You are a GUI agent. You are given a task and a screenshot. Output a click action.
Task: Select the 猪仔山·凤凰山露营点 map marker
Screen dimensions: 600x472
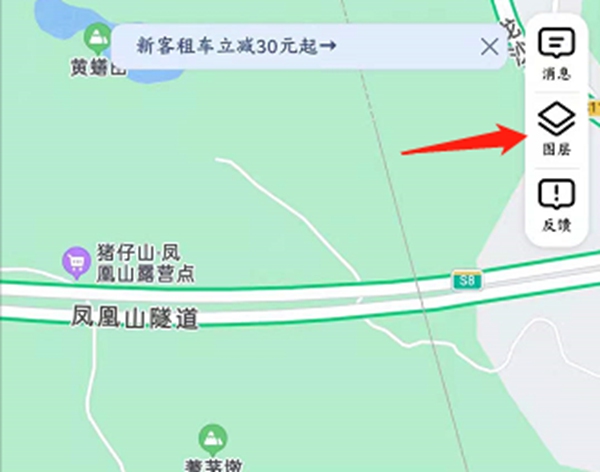point(75,262)
